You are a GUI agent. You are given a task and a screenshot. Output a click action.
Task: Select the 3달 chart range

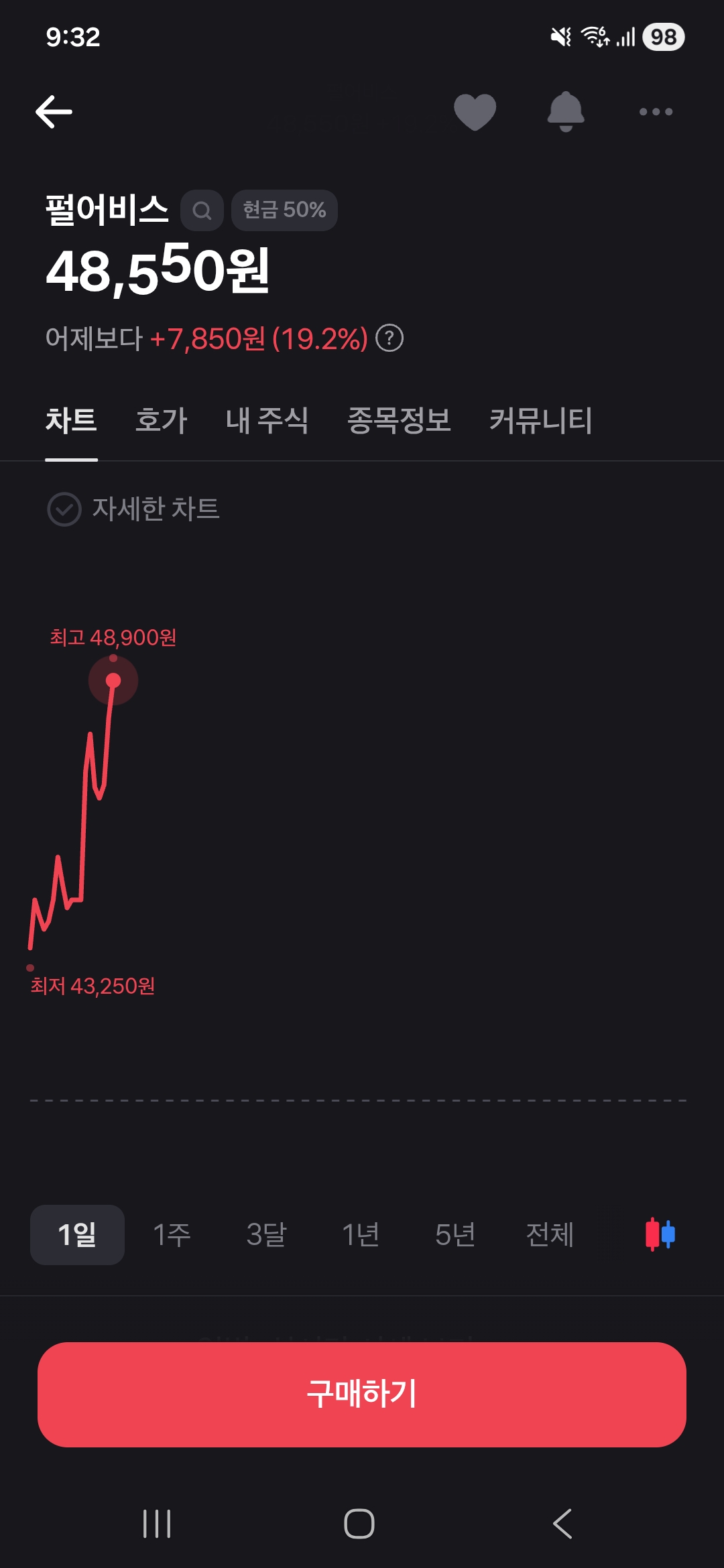pos(266,1234)
